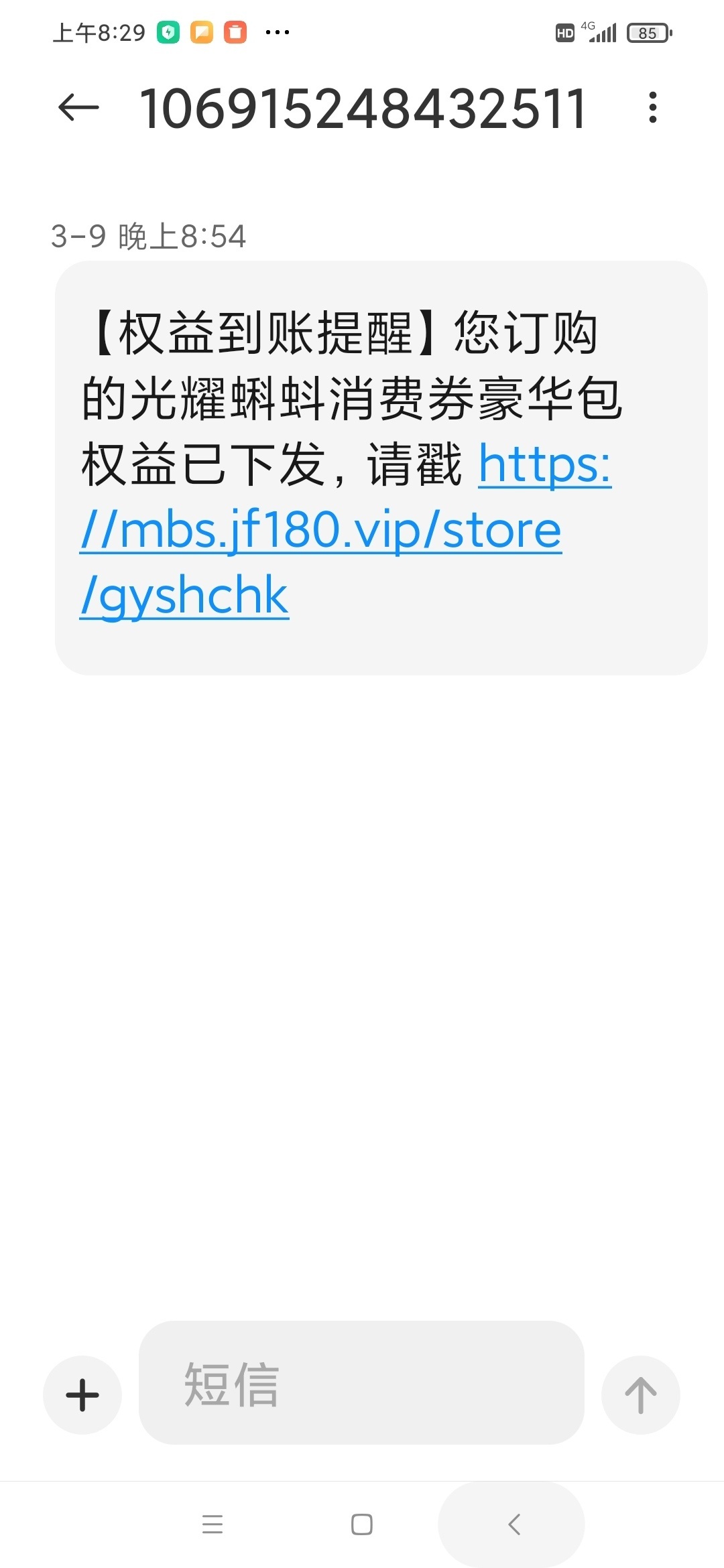This screenshot has width=724, height=1568.
Task: Tap the plus attachment button
Action: click(82, 1395)
